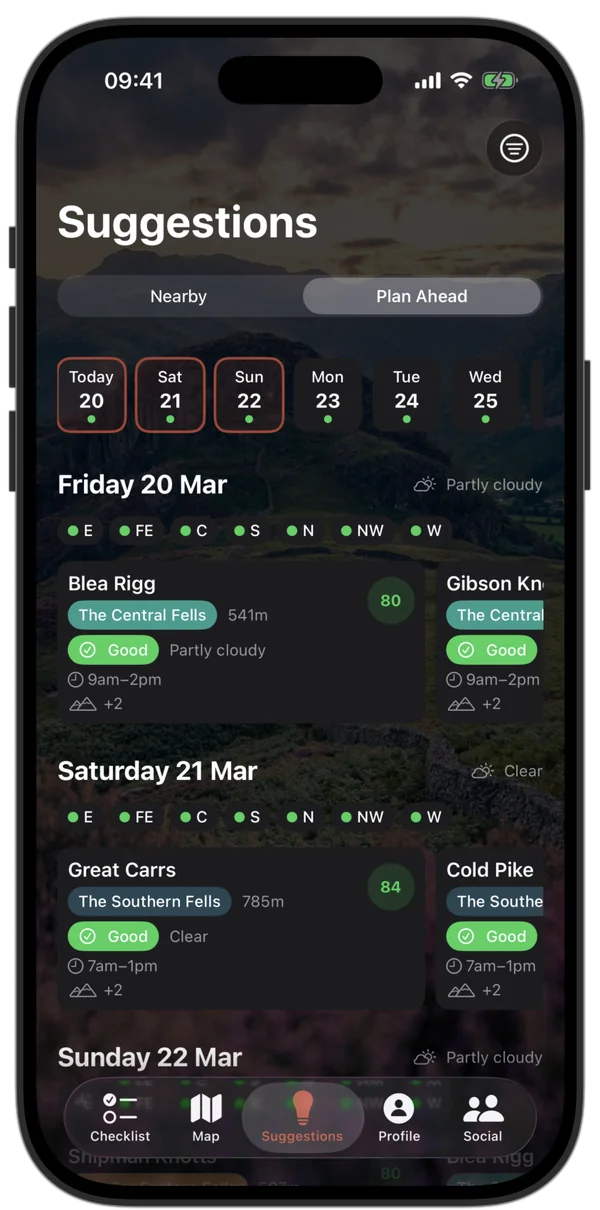Image resolution: width=600 pixels, height=1210 pixels.
Task: Open the filter options icon
Action: [x=514, y=149]
